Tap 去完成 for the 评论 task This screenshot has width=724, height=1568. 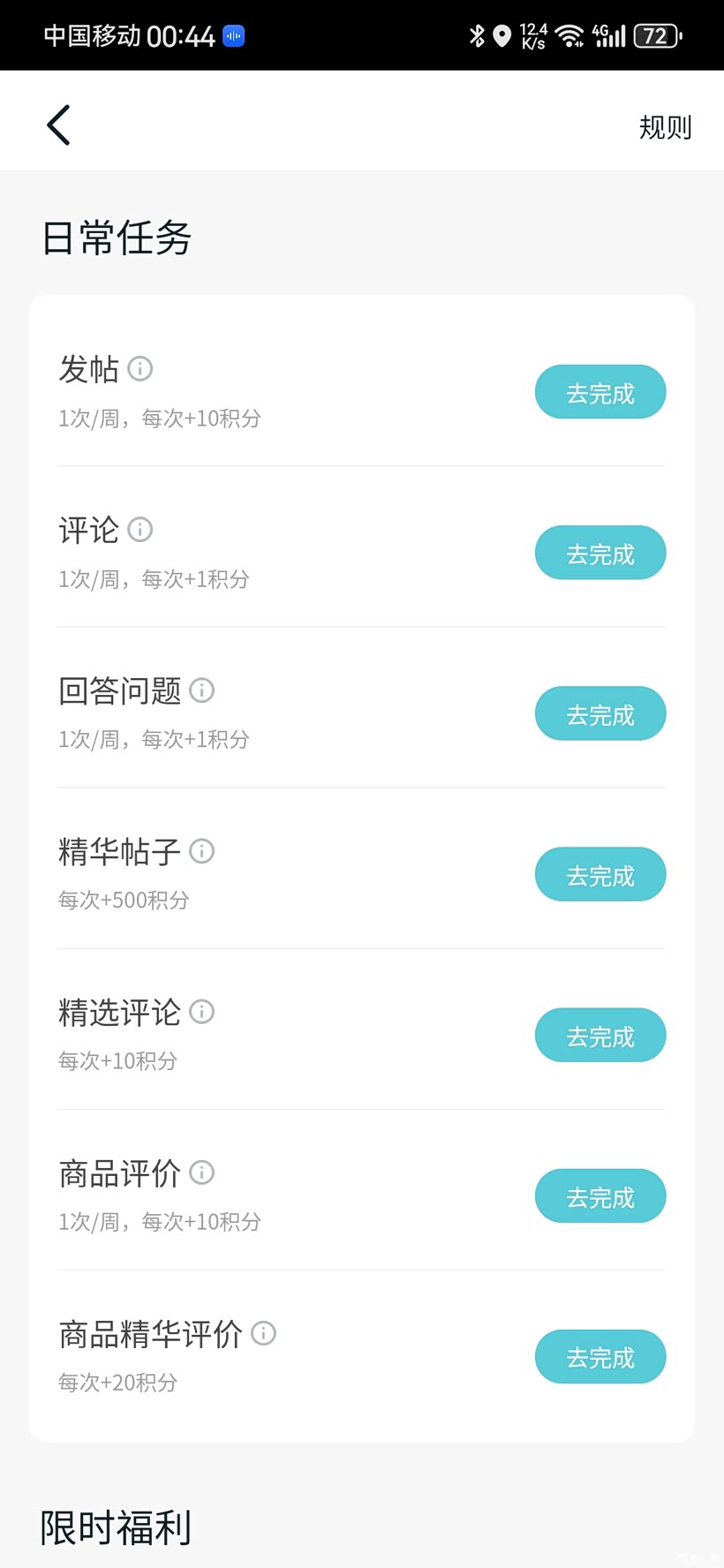pos(600,553)
